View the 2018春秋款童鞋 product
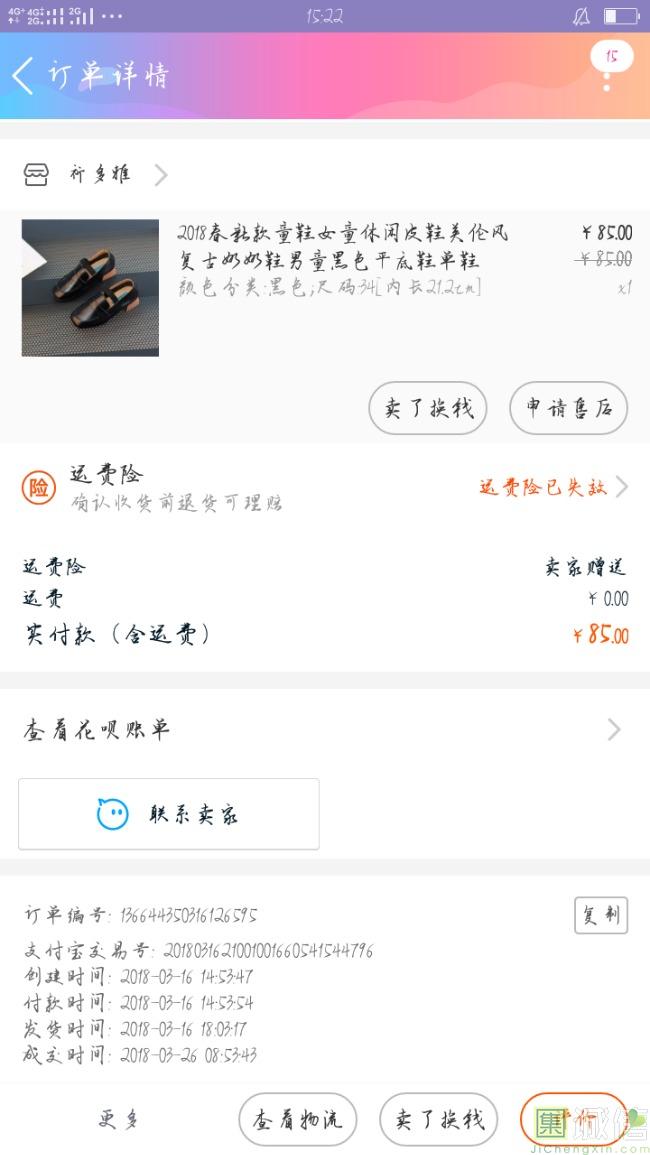The height and width of the screenshot is (1155, 650). (342, 246)
